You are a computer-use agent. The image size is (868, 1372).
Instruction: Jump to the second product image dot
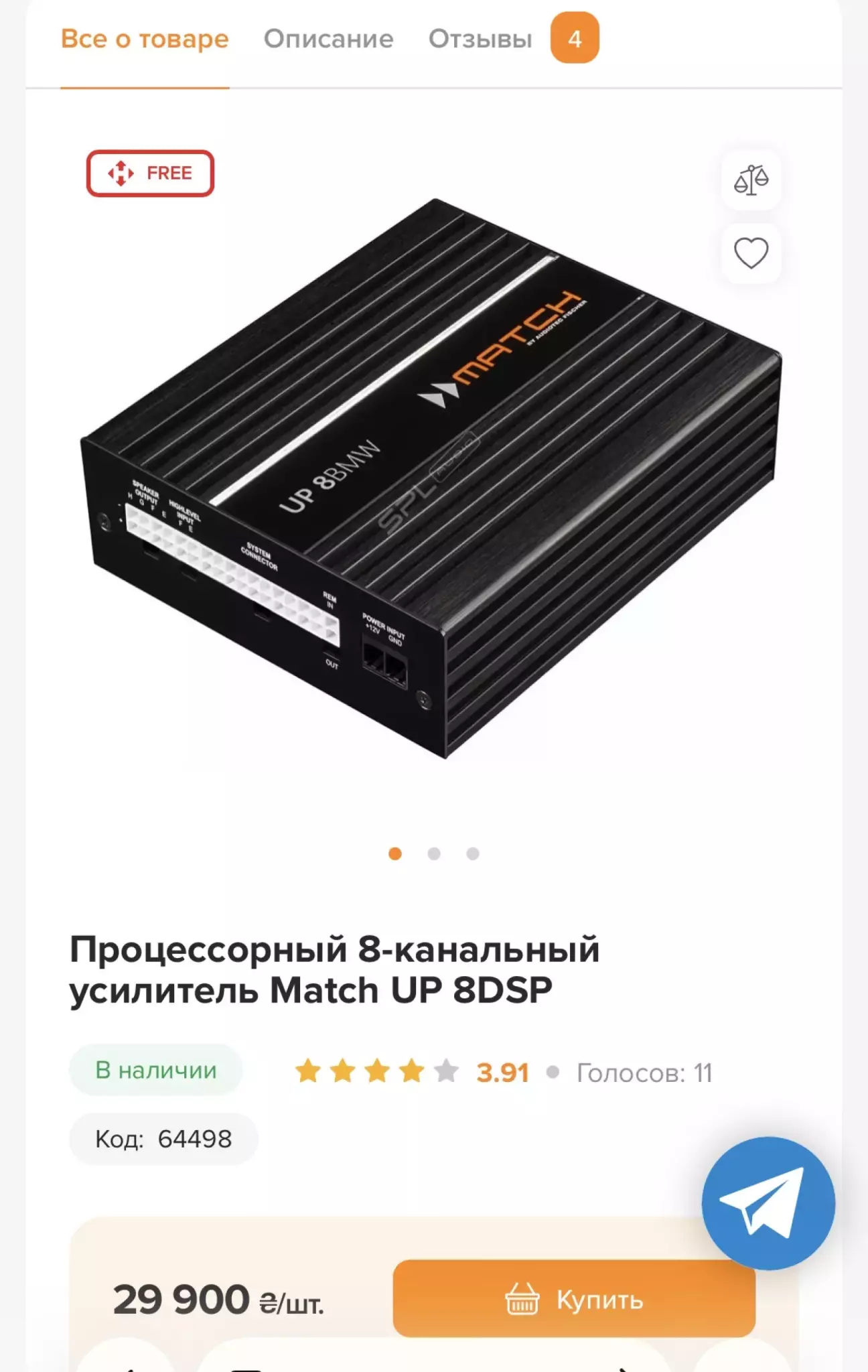pyautogui.click(x=434, y=853)
